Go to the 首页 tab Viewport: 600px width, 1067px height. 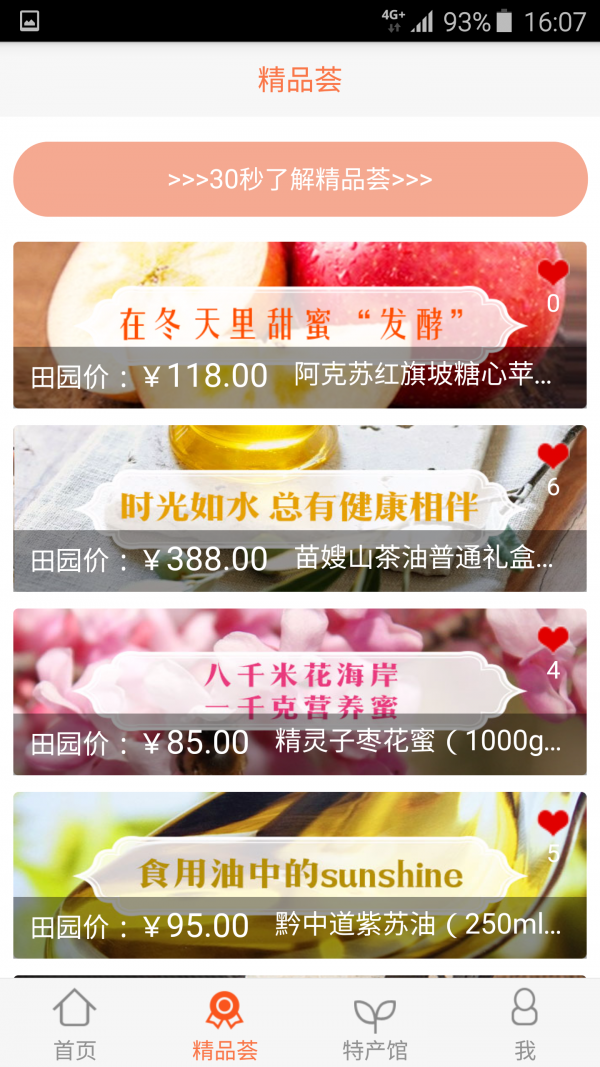tap(75, 1024)
